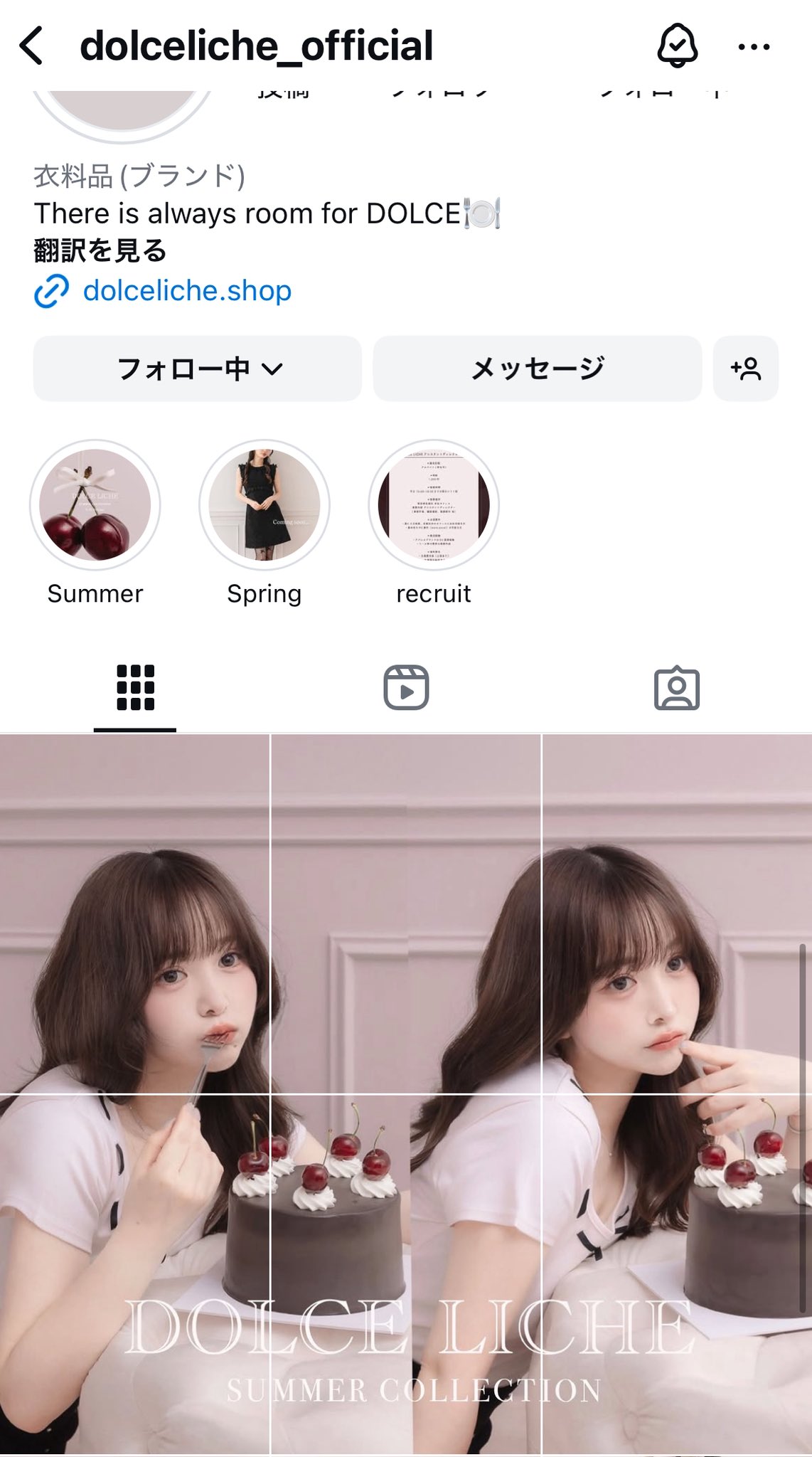This screenshot has width=812, height=1457.
Task: Open the dolceliche.shop link
Action: point(186,291)
